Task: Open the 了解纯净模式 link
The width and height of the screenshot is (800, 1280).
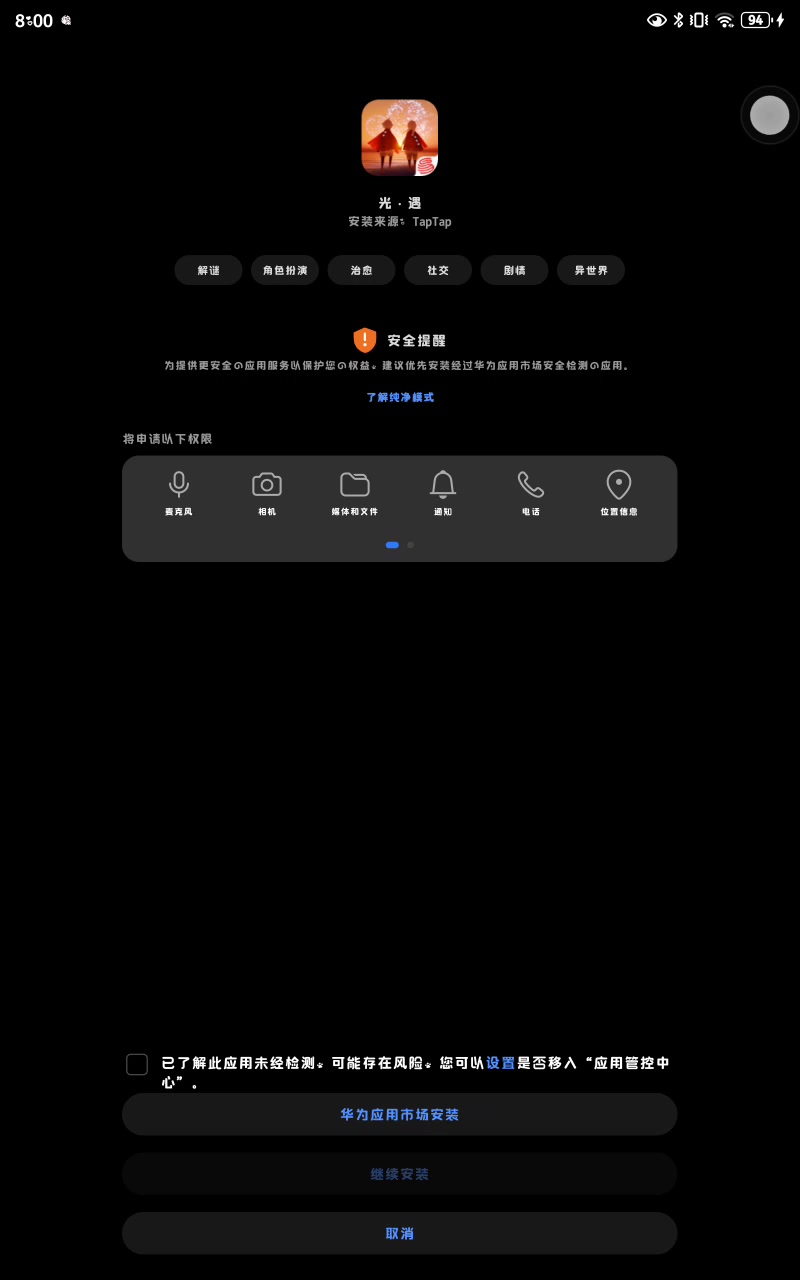Action: [x=400, y=397]
